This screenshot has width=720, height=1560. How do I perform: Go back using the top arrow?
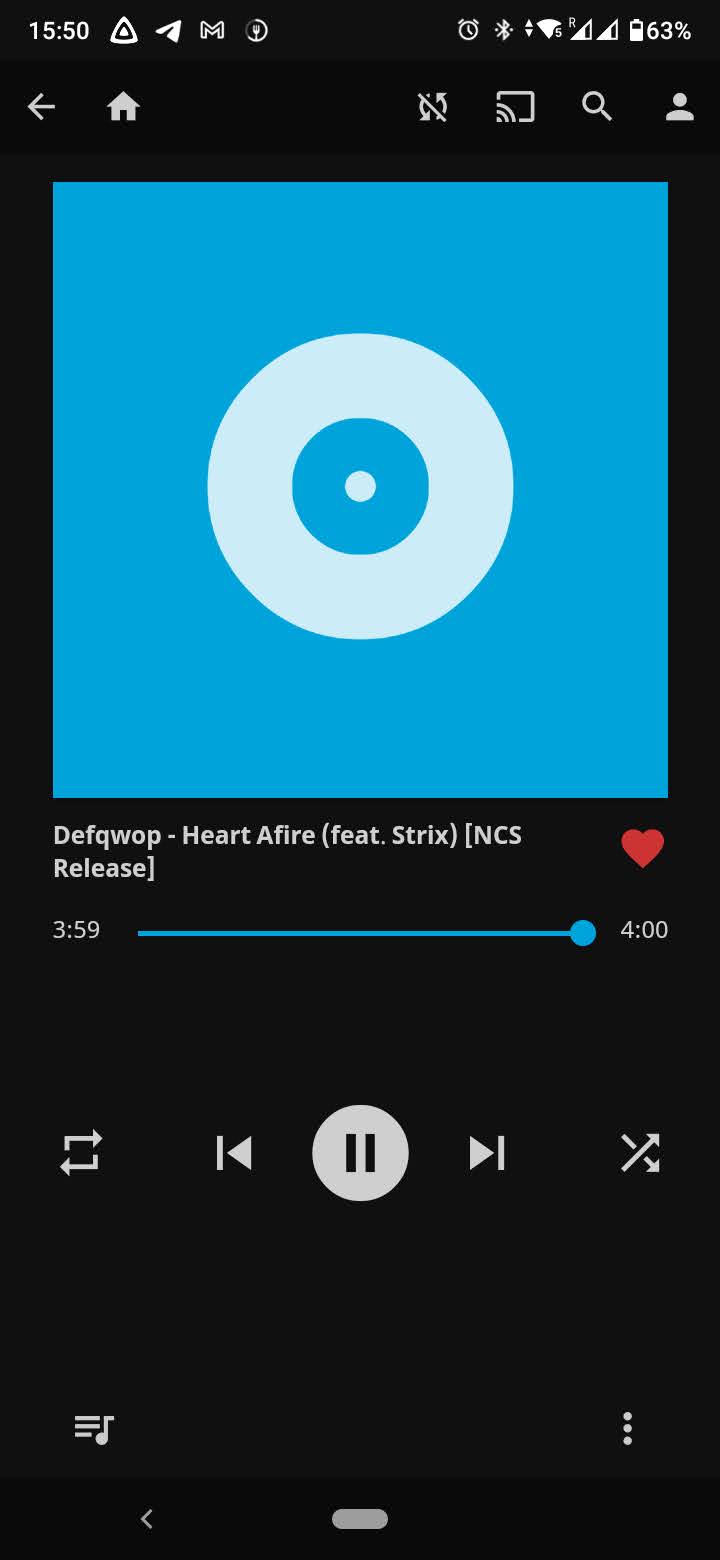41,107
